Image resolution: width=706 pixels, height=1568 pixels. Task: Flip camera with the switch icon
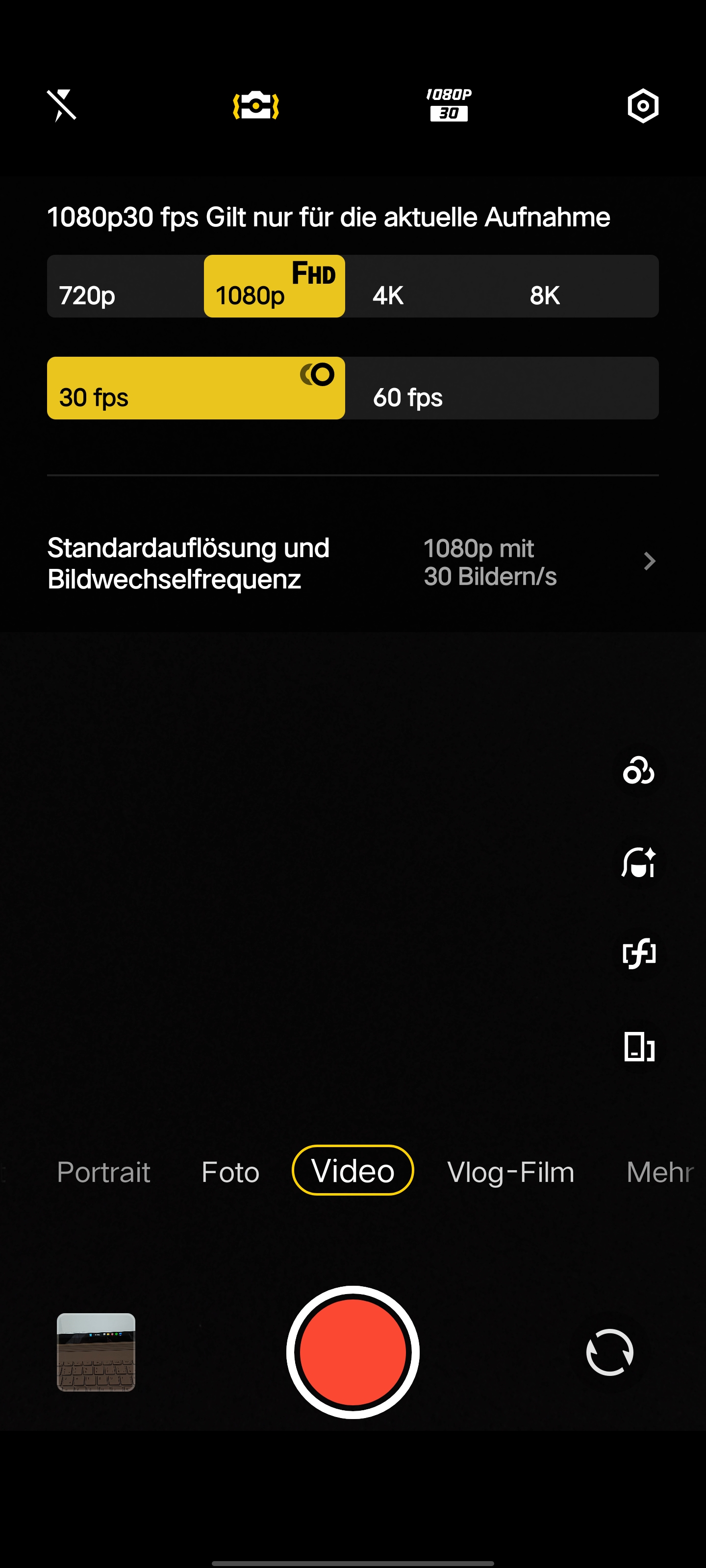pos(609,1352)
